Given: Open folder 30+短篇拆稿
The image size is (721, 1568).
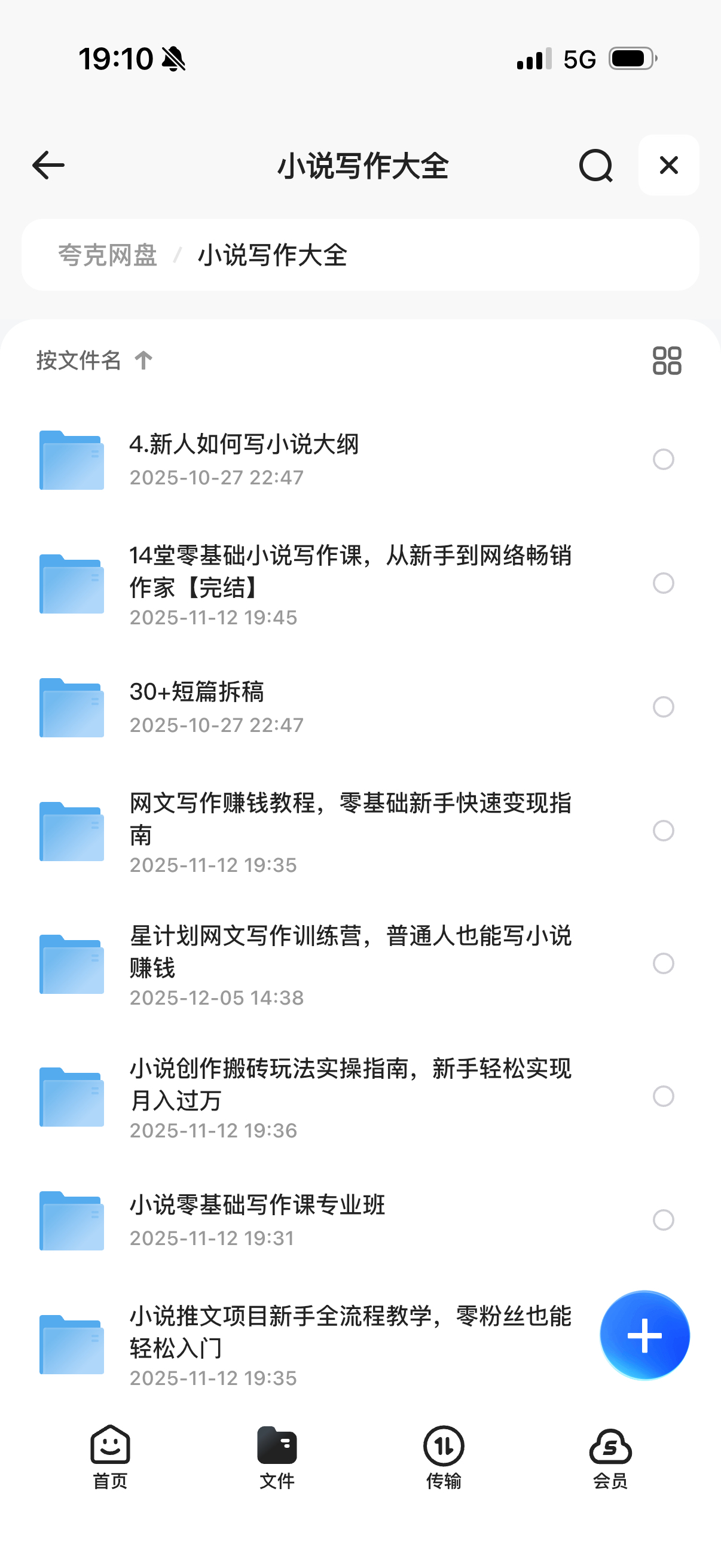Looking at the screenshot, I should 197,707.
